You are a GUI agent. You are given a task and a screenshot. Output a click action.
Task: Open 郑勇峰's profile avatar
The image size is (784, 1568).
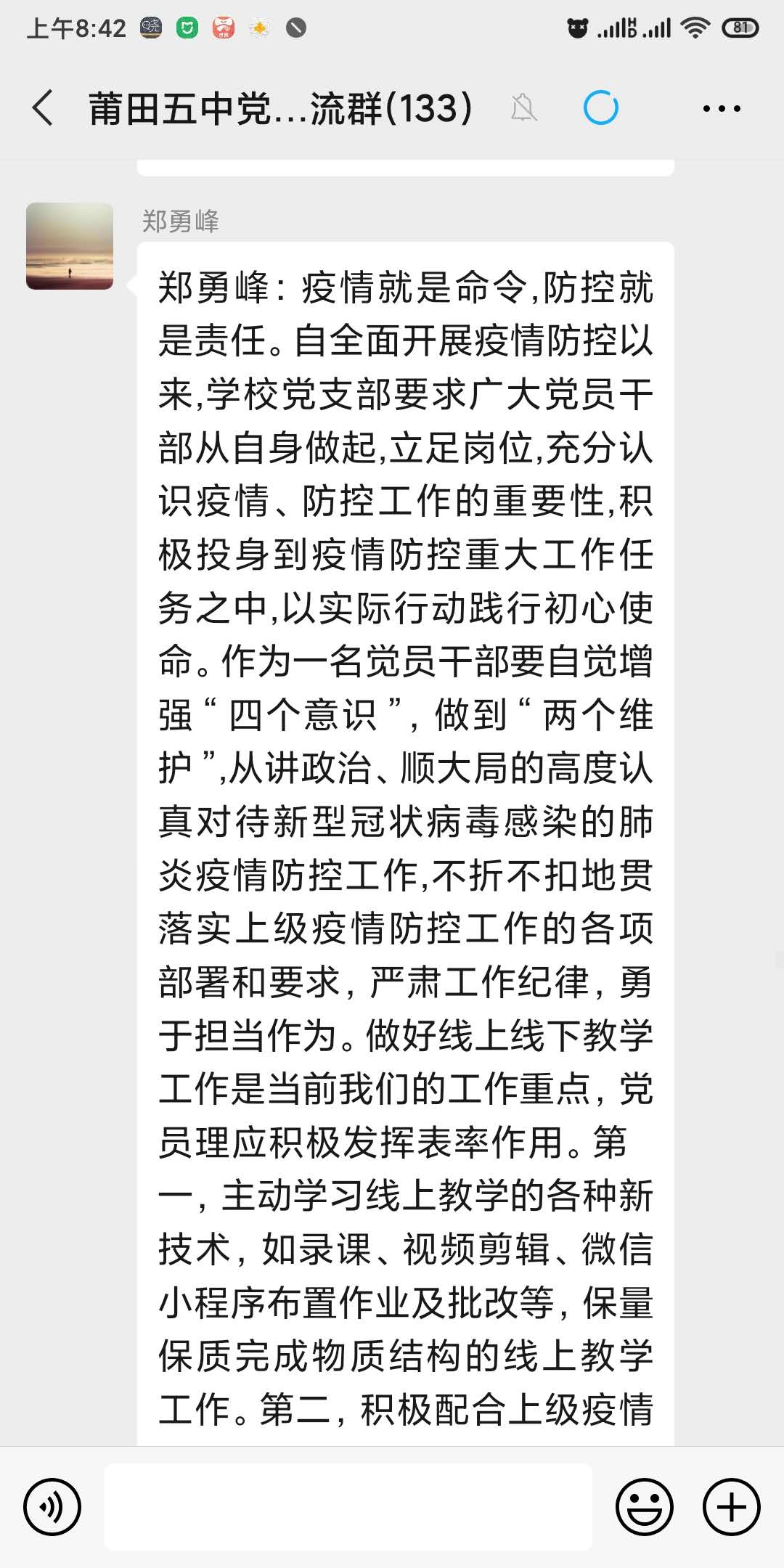(x=70, y=246)
